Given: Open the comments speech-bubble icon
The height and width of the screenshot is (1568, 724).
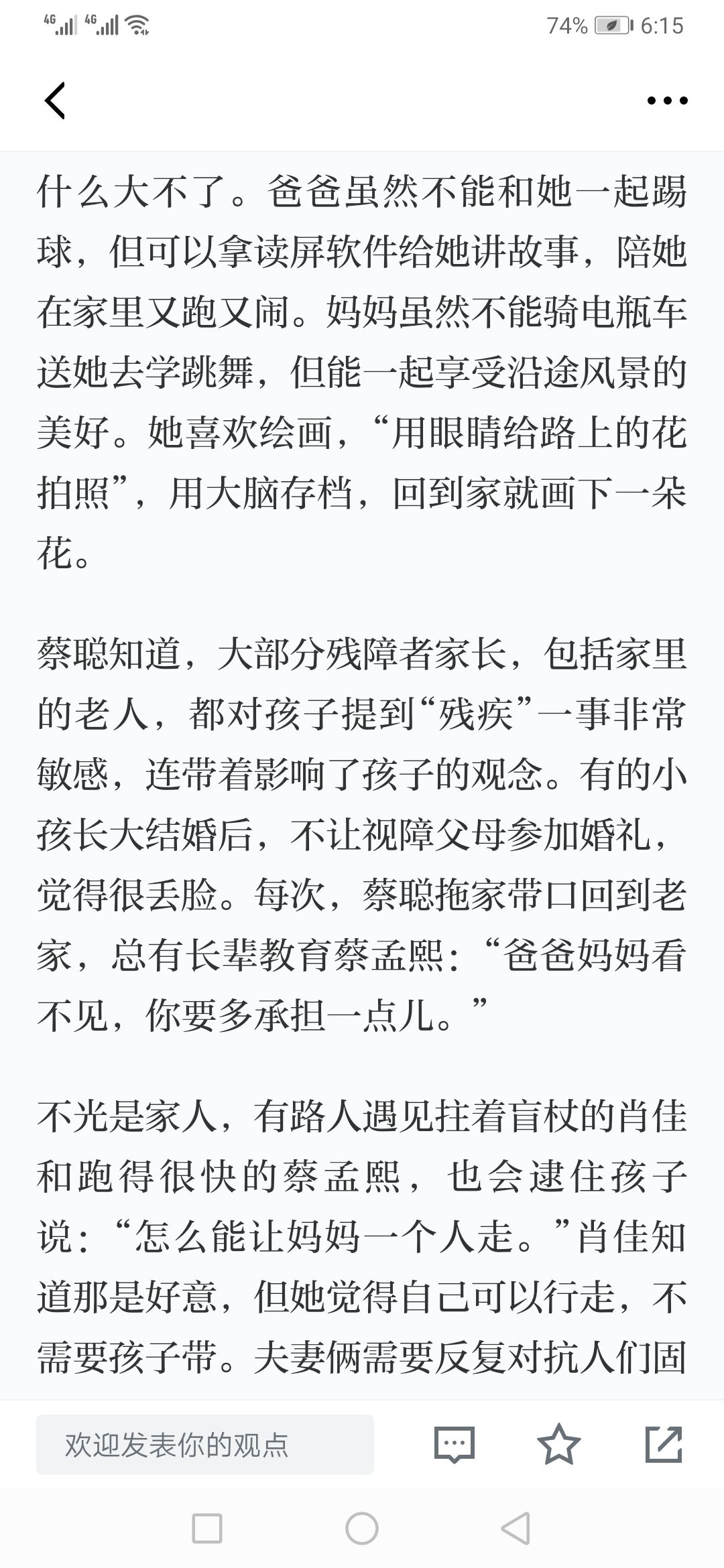Looking at the screenshot, I should point(455,1444).
